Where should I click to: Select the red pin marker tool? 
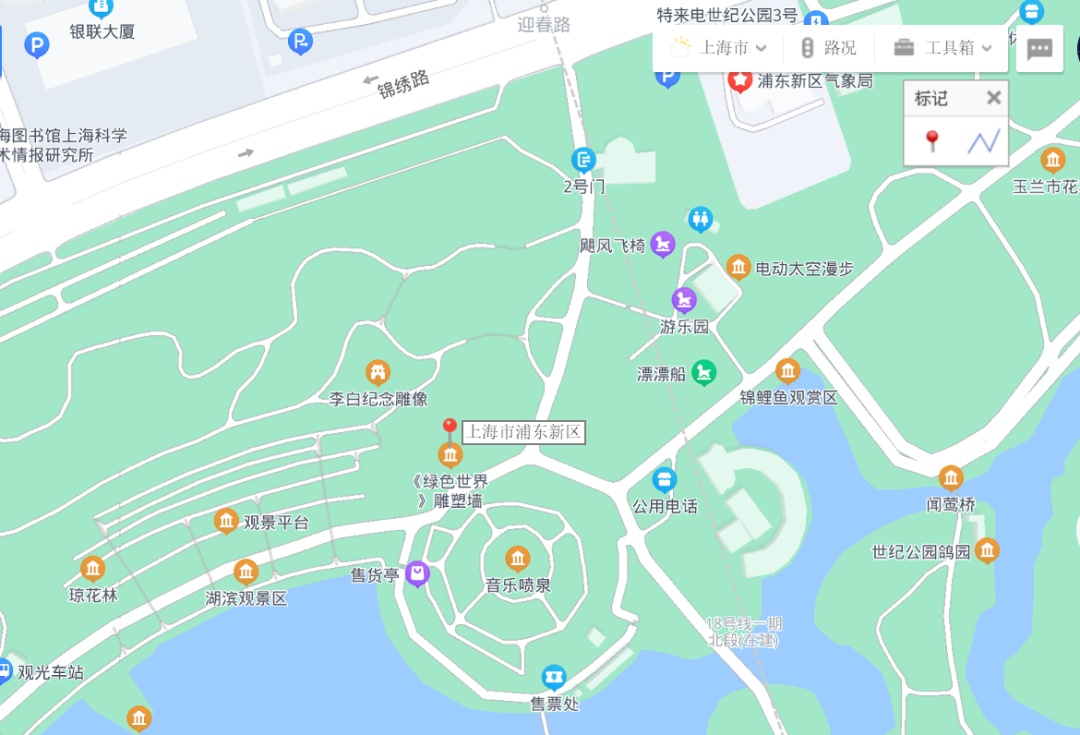932,141
